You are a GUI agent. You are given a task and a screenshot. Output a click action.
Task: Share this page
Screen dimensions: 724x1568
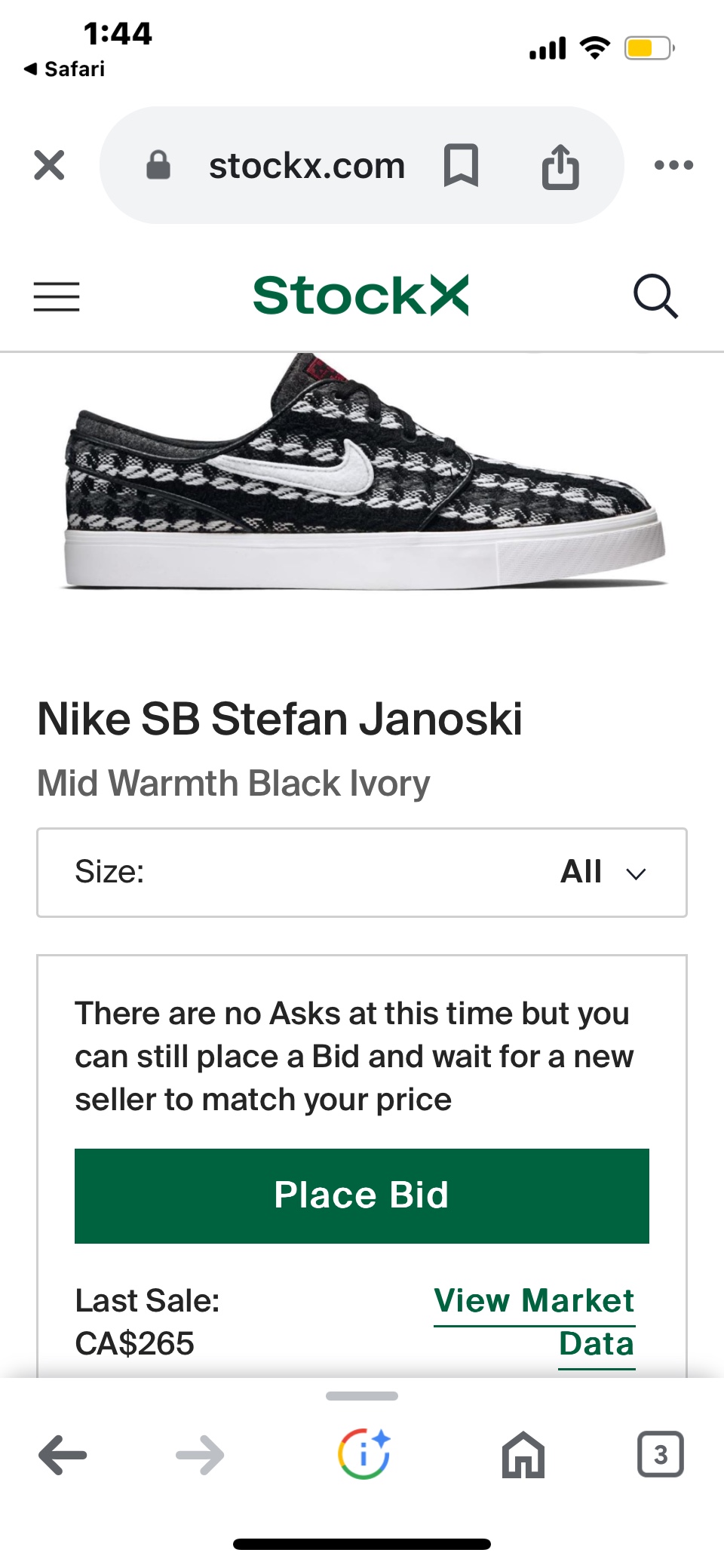(x=560, y=165)
